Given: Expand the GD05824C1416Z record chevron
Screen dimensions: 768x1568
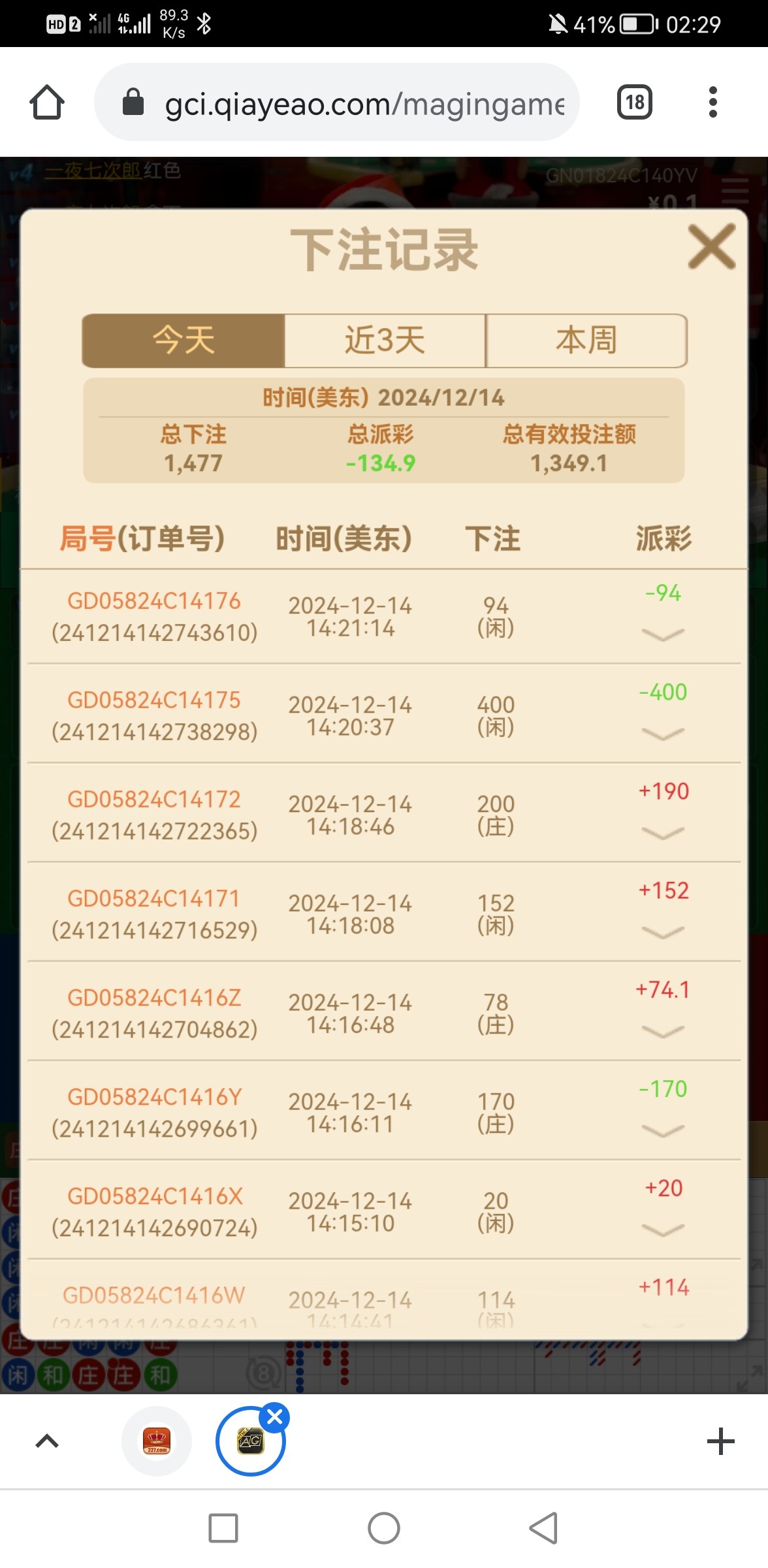Looking at the screenshot, I should pos(662,1032).
